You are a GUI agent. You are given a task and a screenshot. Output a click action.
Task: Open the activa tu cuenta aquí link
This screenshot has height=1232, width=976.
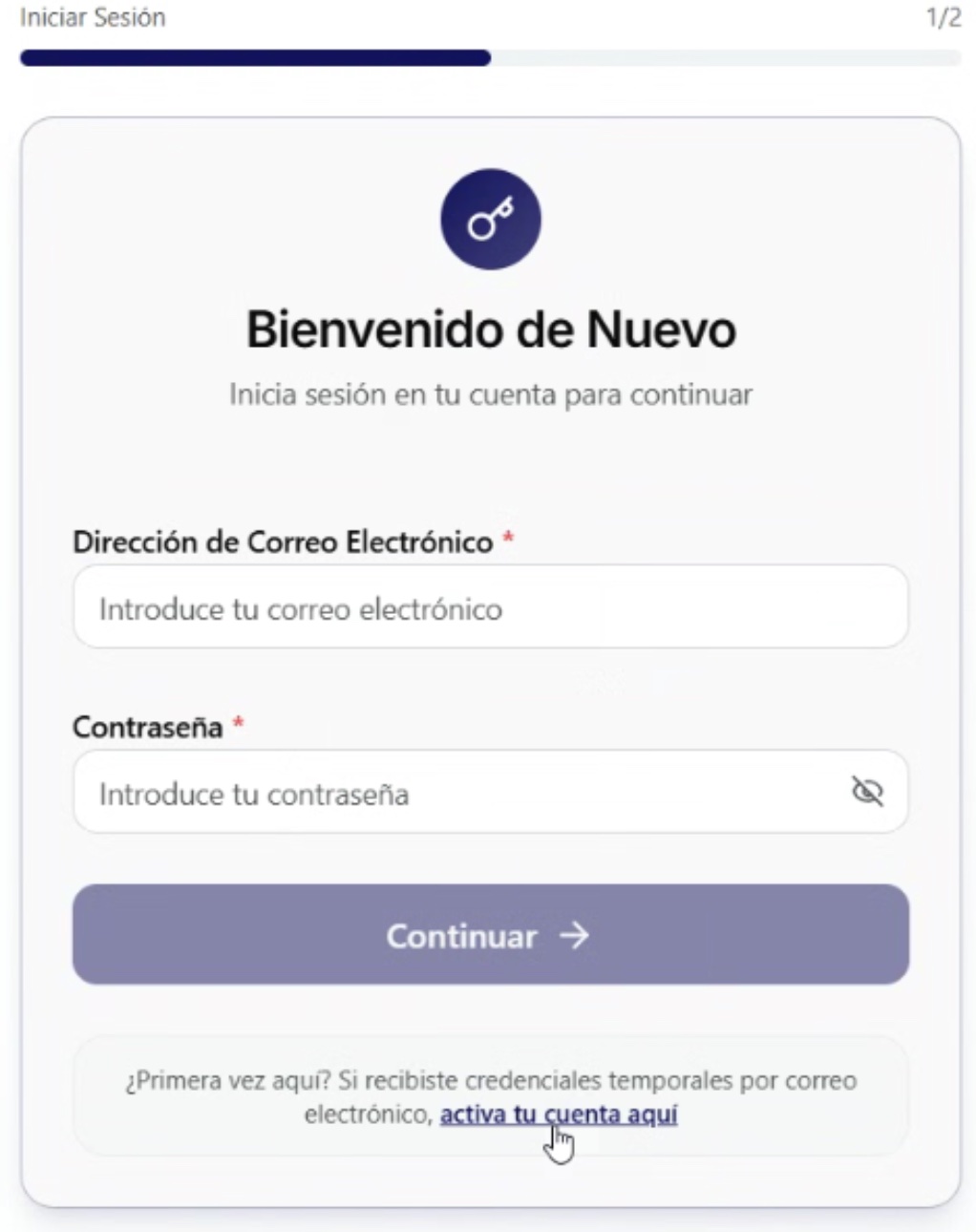coord(560,1115)
